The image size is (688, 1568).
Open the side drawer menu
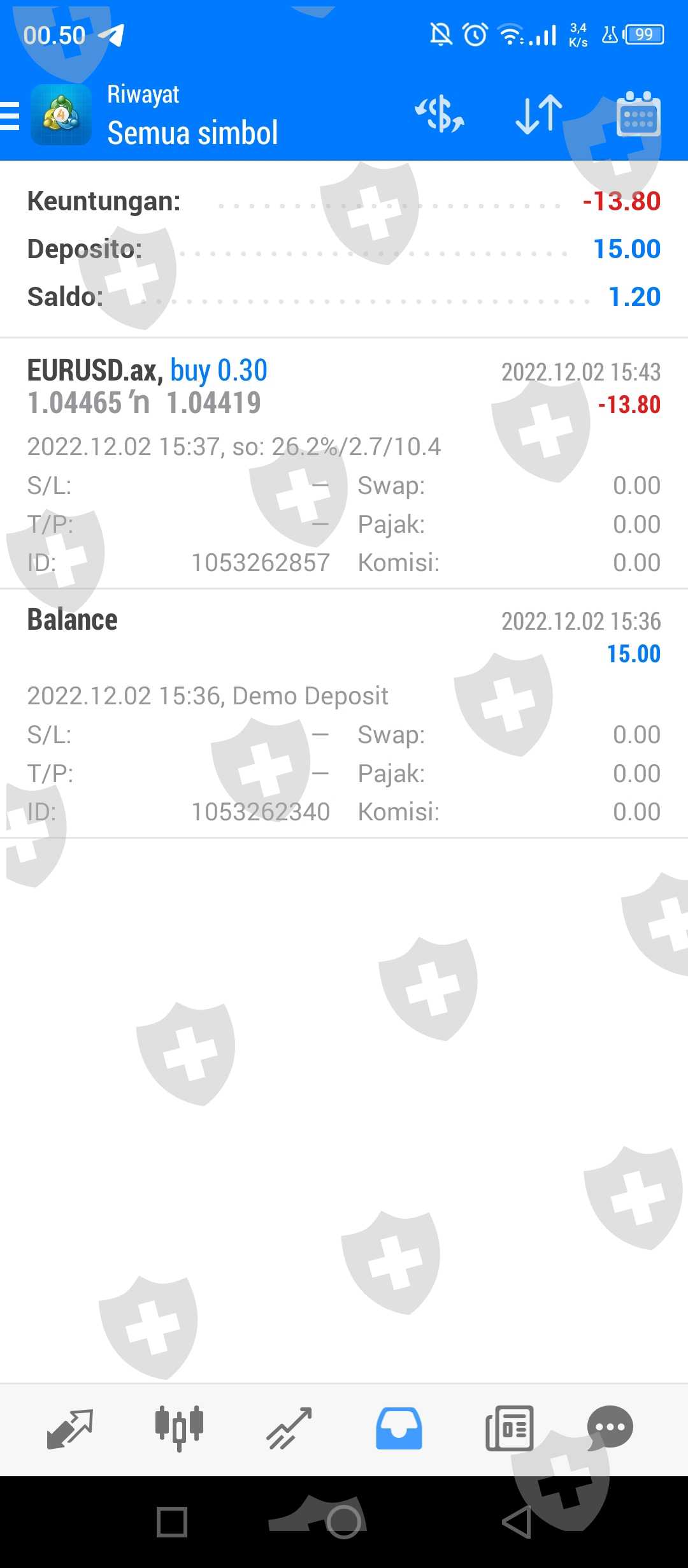click(11, 116)
